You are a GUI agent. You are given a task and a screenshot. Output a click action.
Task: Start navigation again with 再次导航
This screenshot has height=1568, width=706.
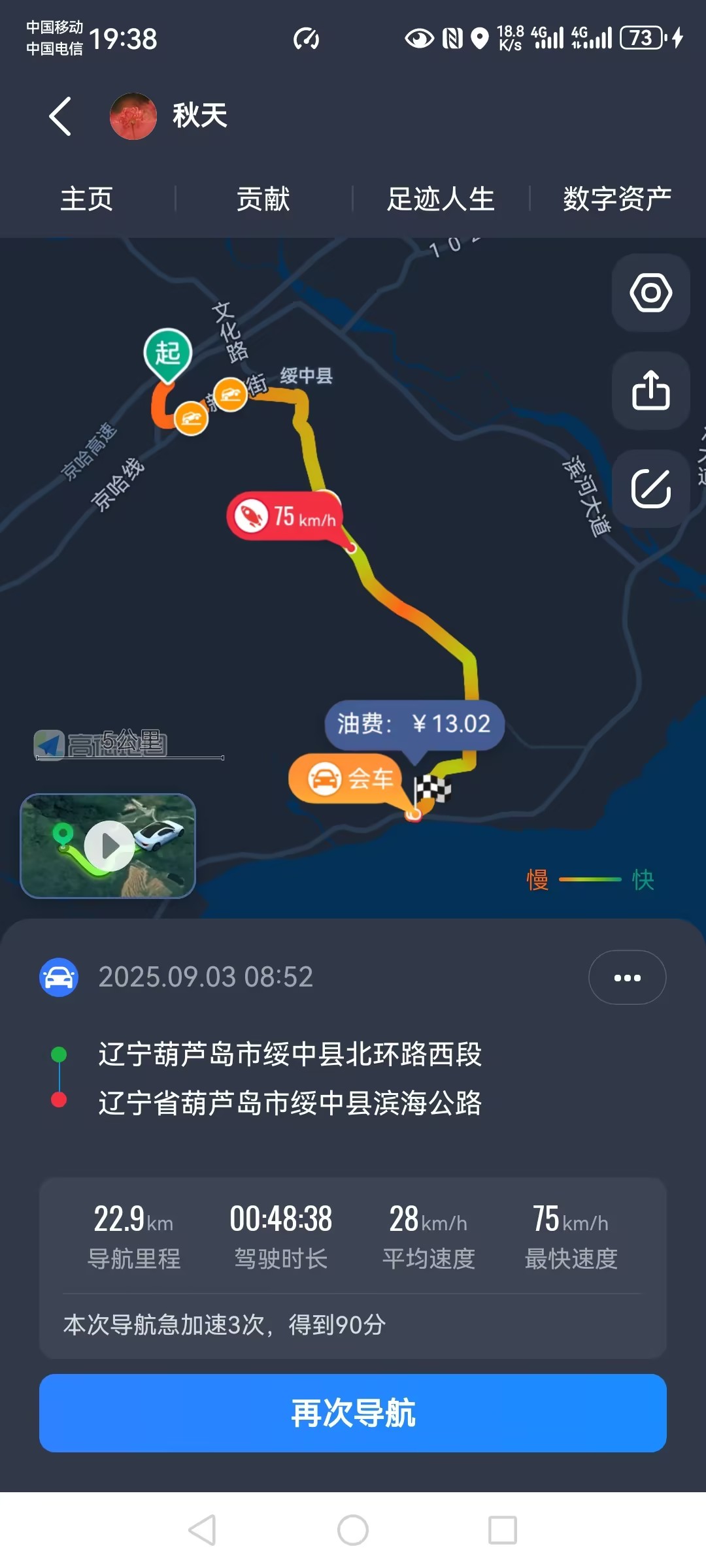(353, 1413)
